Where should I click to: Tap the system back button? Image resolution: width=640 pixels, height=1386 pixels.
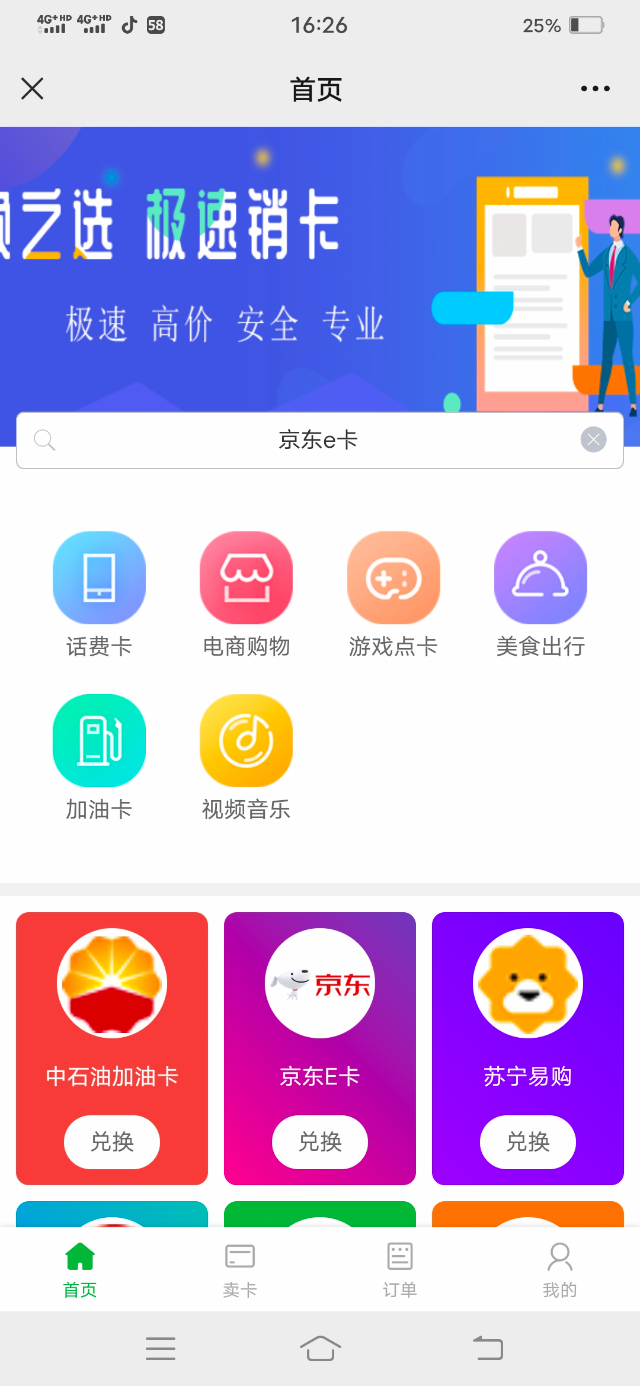coord(488,1348)
